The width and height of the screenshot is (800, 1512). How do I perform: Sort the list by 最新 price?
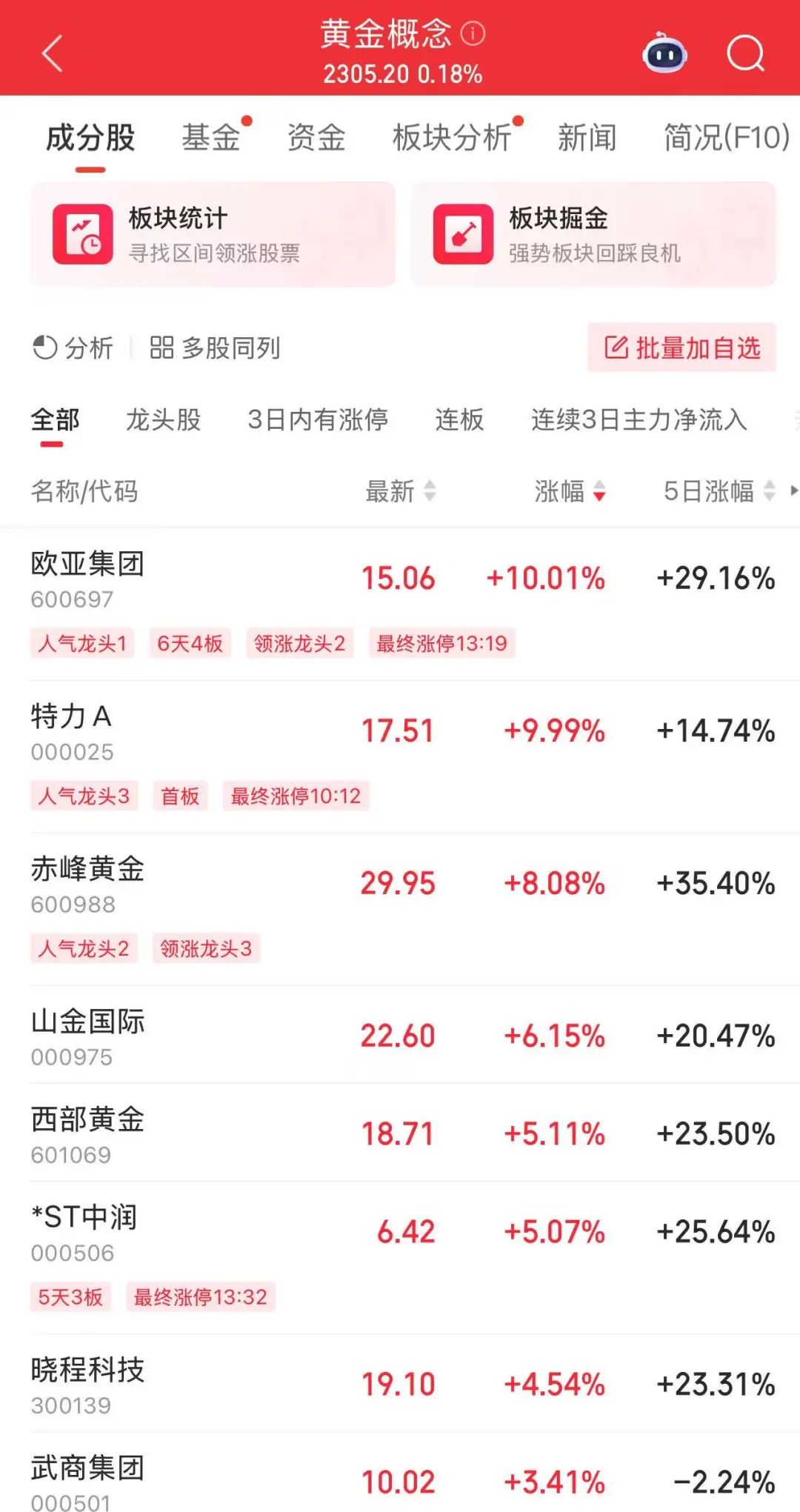(400, 491)
